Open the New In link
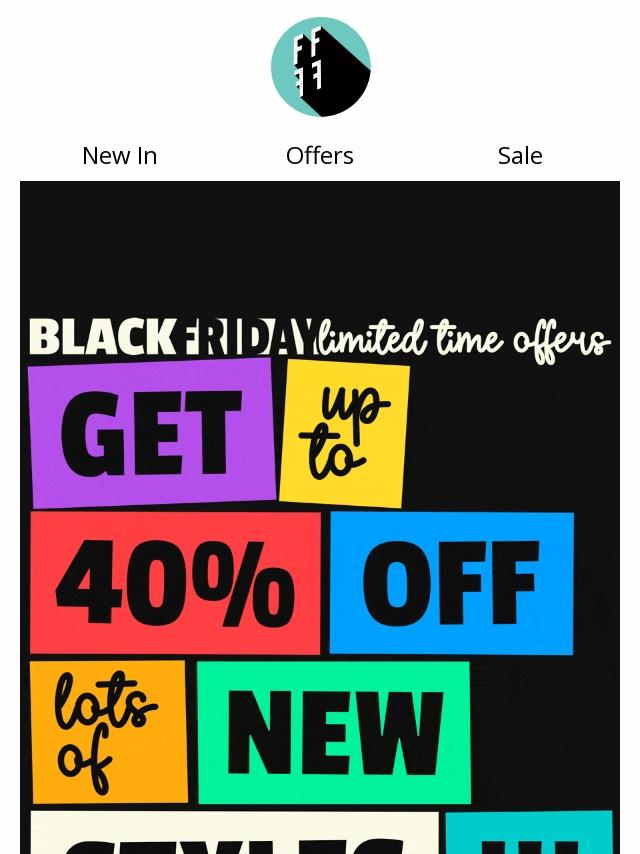Viewport: 640px width, 854px height. [x=120, y=156]
